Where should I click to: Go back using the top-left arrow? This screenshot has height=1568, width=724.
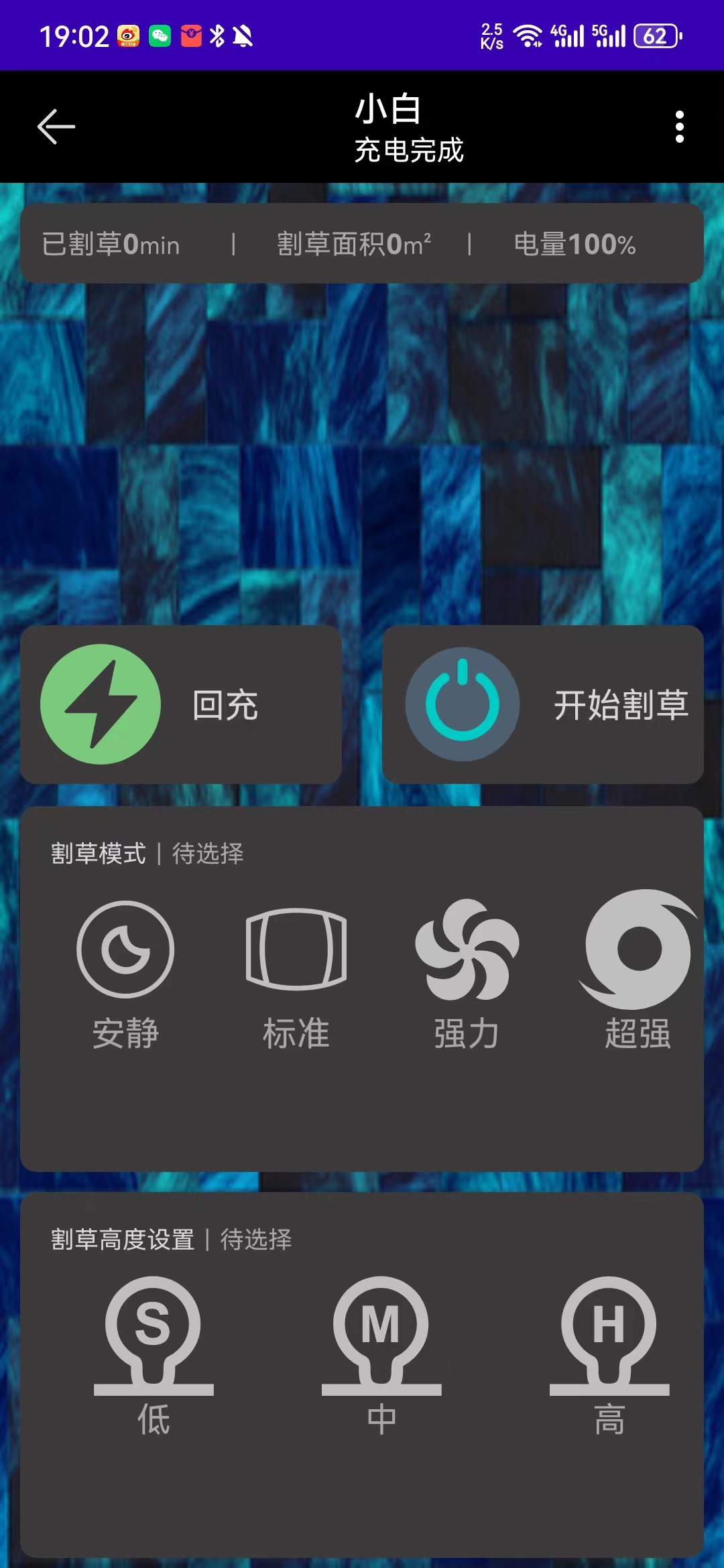56,127
